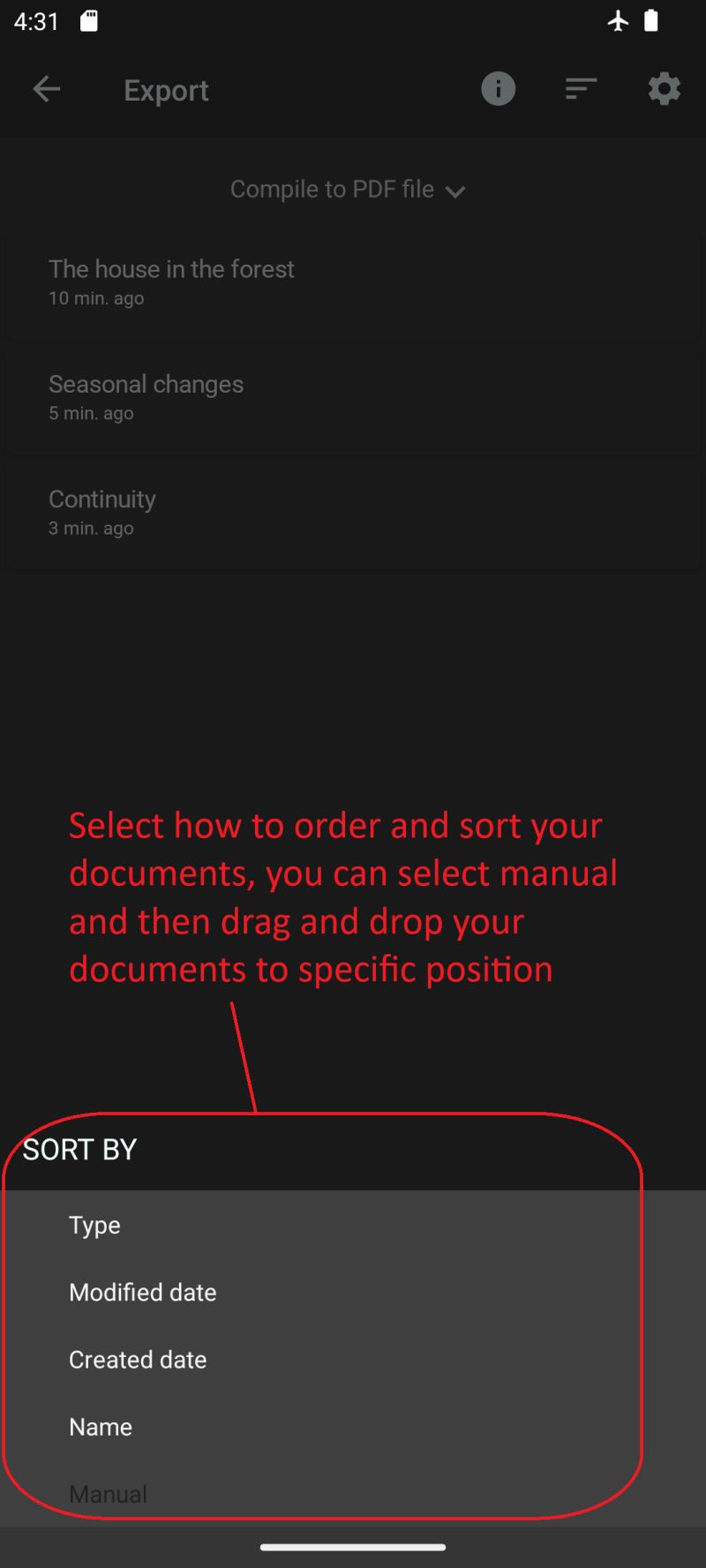Sort documents by Modified date
Screen dimensions: 706x1568
tap(353, 1293)
